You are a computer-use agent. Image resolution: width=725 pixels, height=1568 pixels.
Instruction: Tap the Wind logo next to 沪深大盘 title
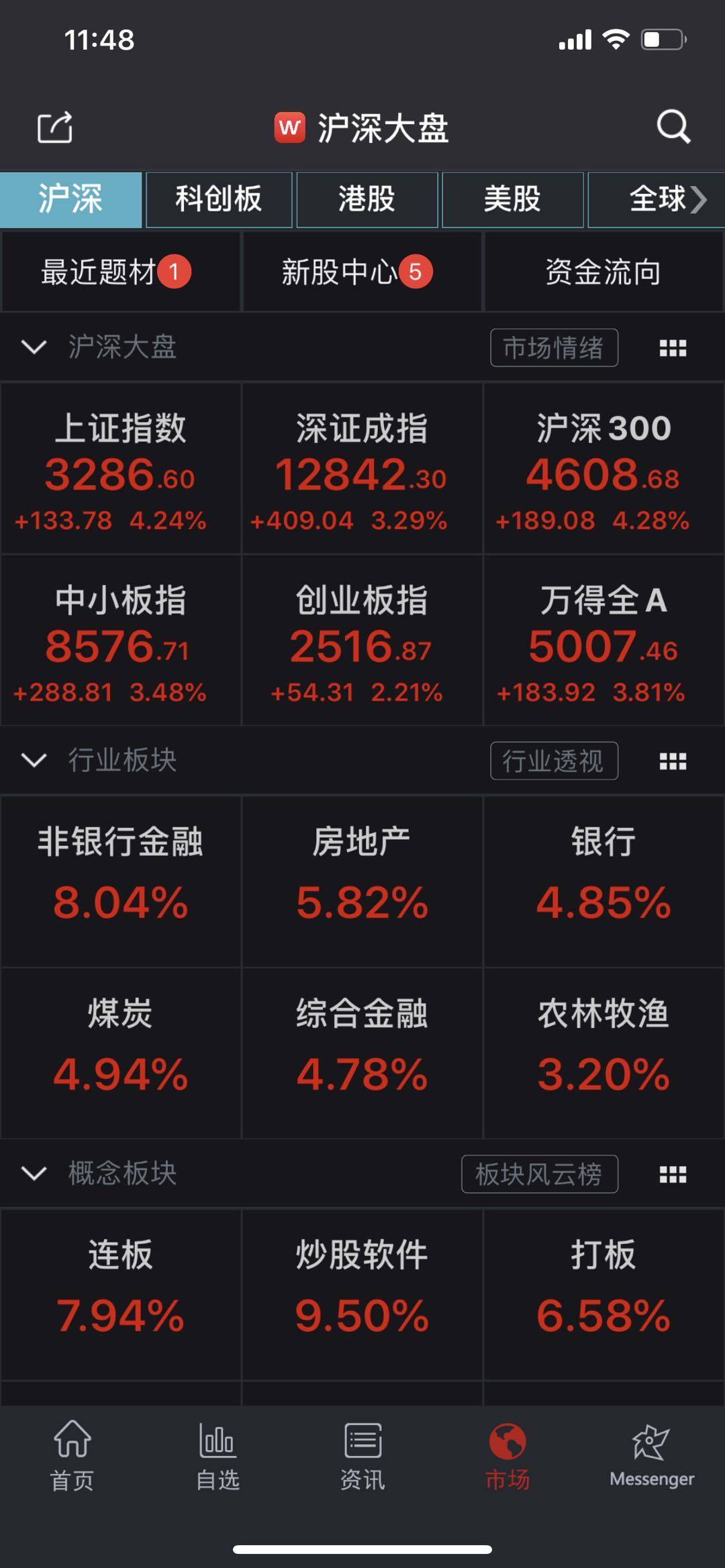click(289, 127)
